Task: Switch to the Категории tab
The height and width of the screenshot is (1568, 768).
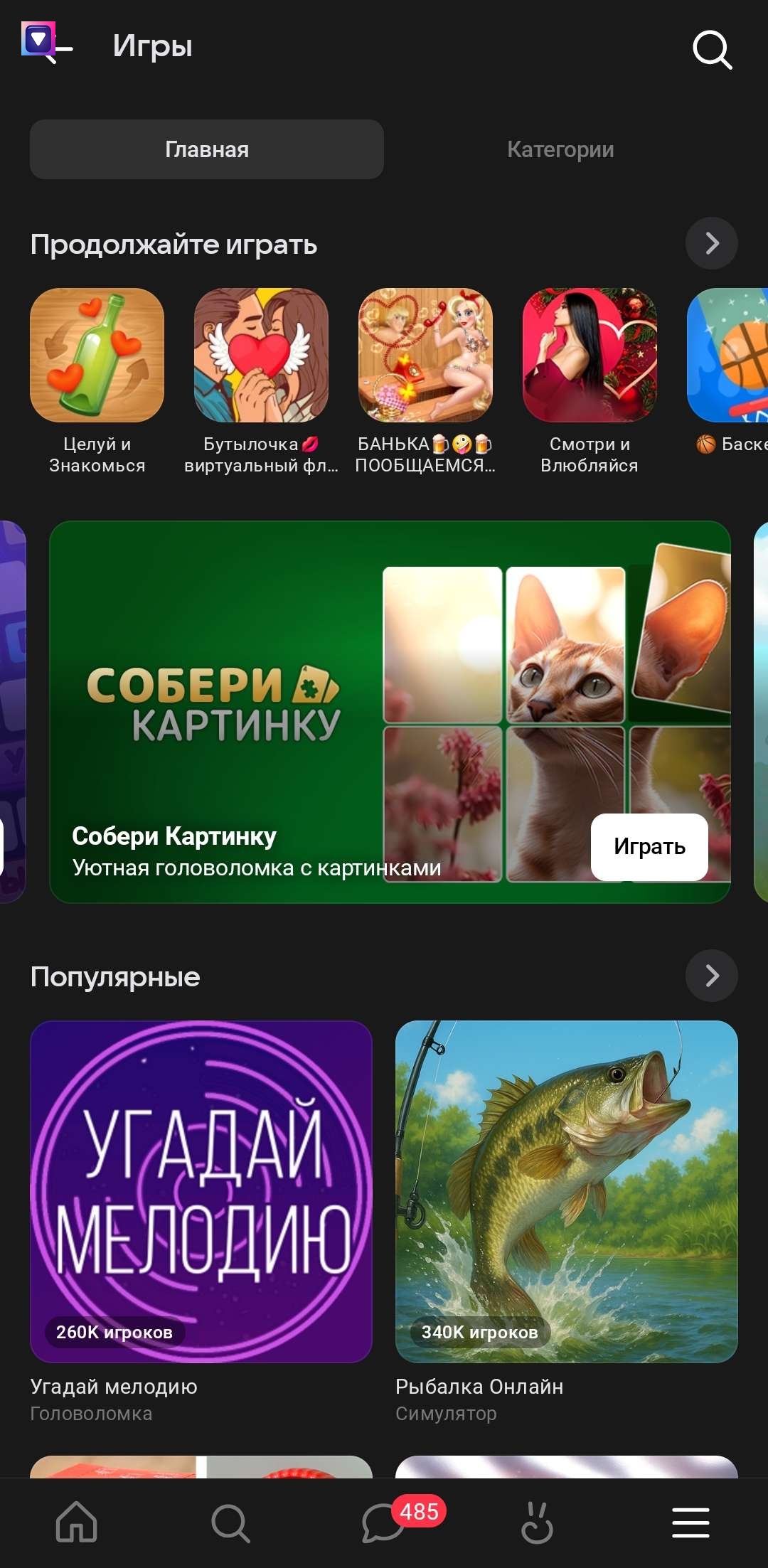Action: point(560,149)
